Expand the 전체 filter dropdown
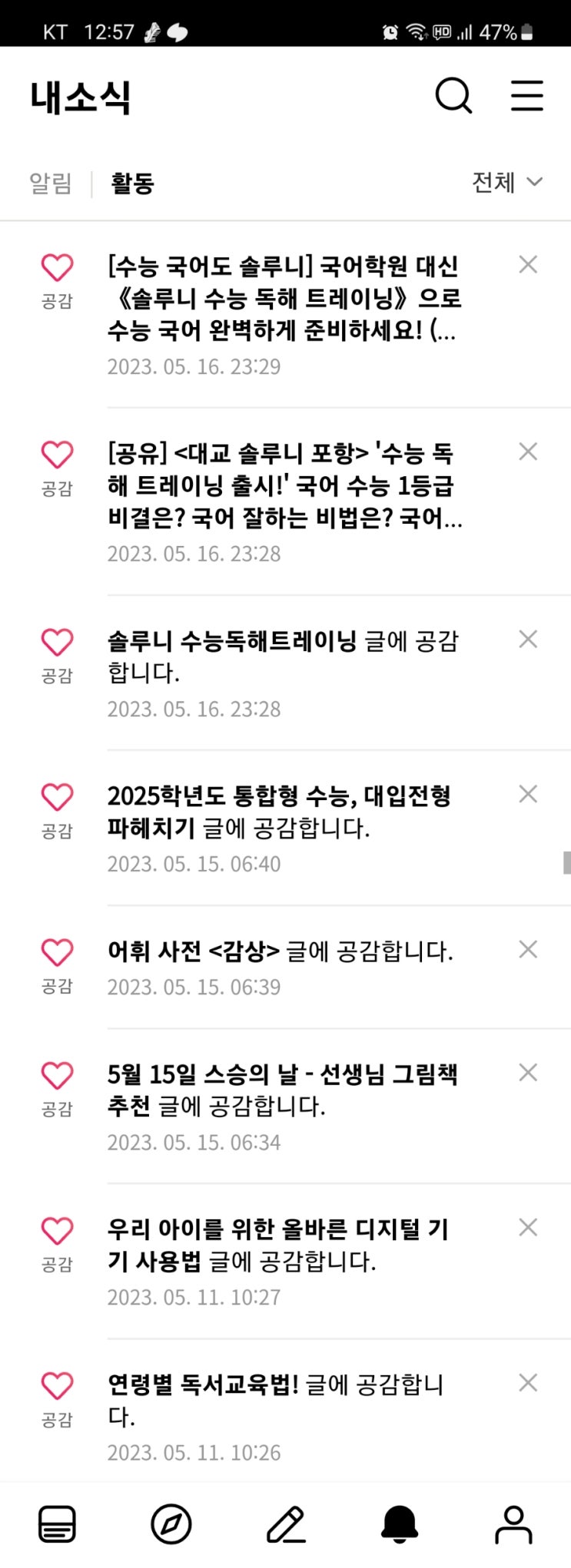 pyautogui.click(x=507, y=182)
